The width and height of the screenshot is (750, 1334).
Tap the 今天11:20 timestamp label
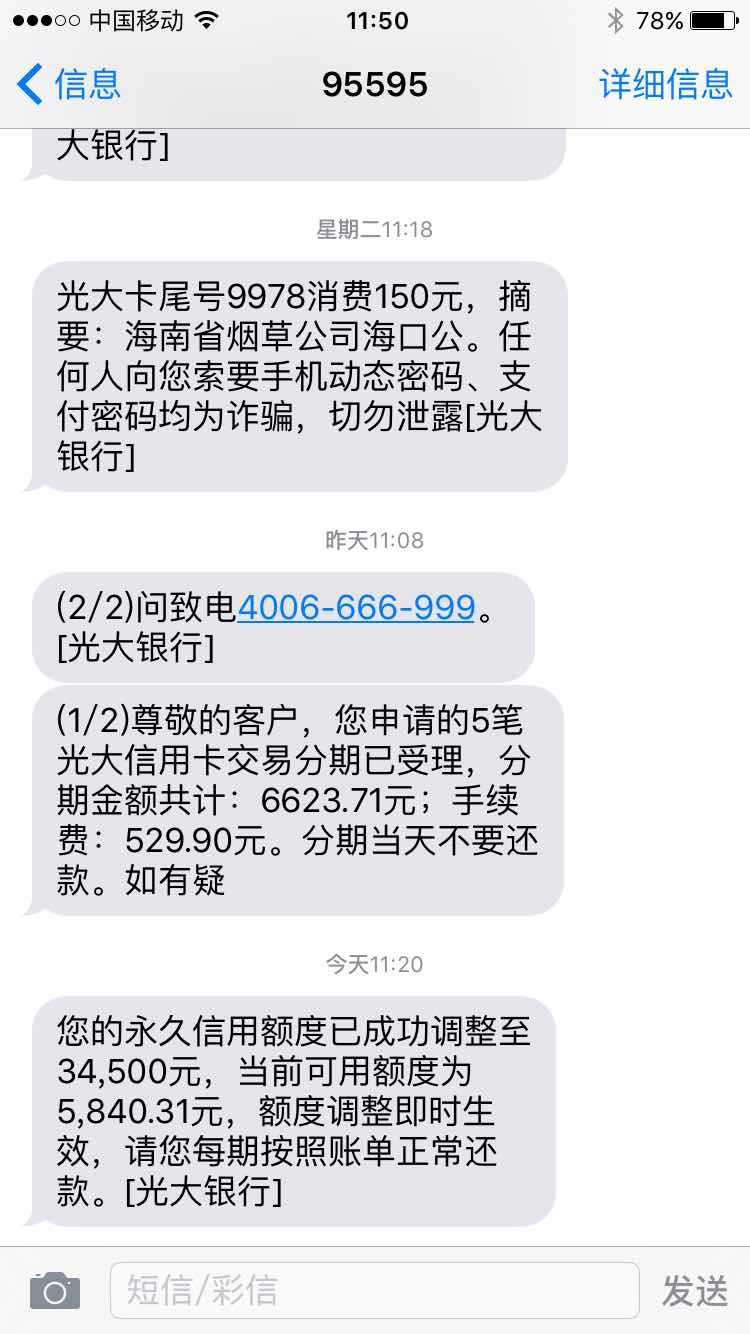coord(375,963)
